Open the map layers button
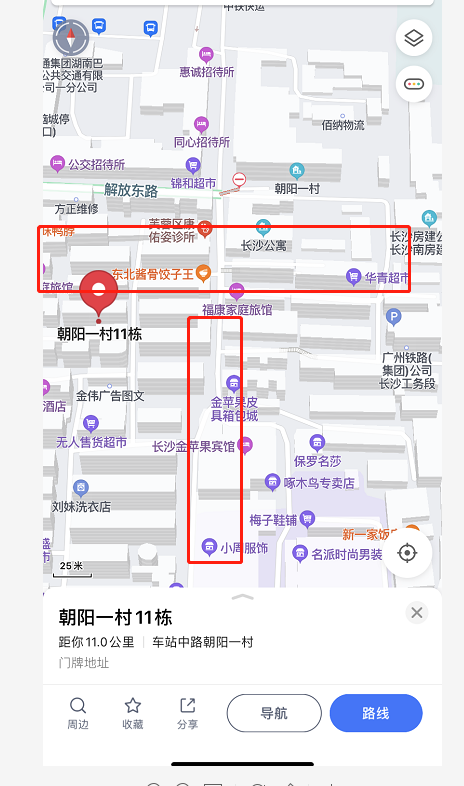Viewport: 464px width, 786px height. 414,38
